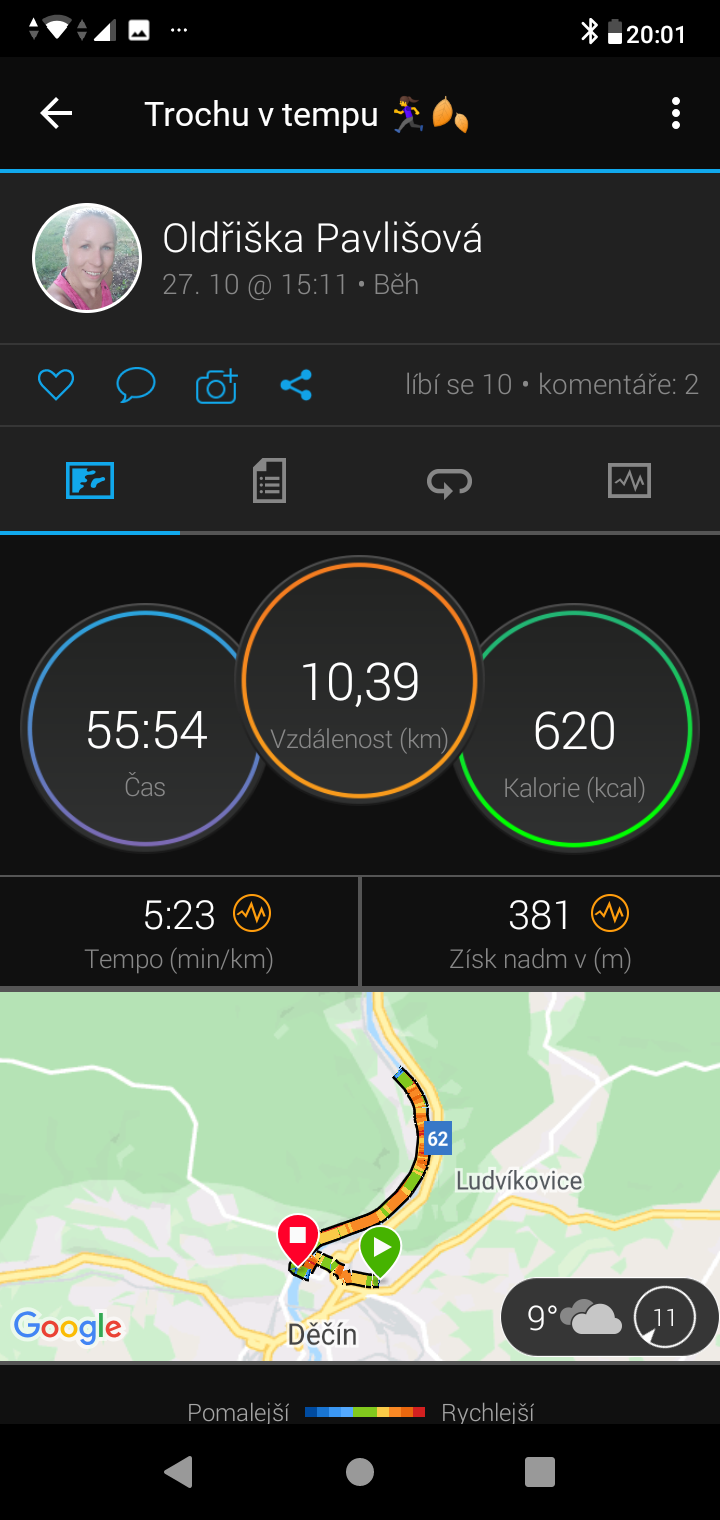Image resolution: width=720 pixels, height=1520 pixels.
Task: Go back using the arrow icon
Action: point(56,114)
